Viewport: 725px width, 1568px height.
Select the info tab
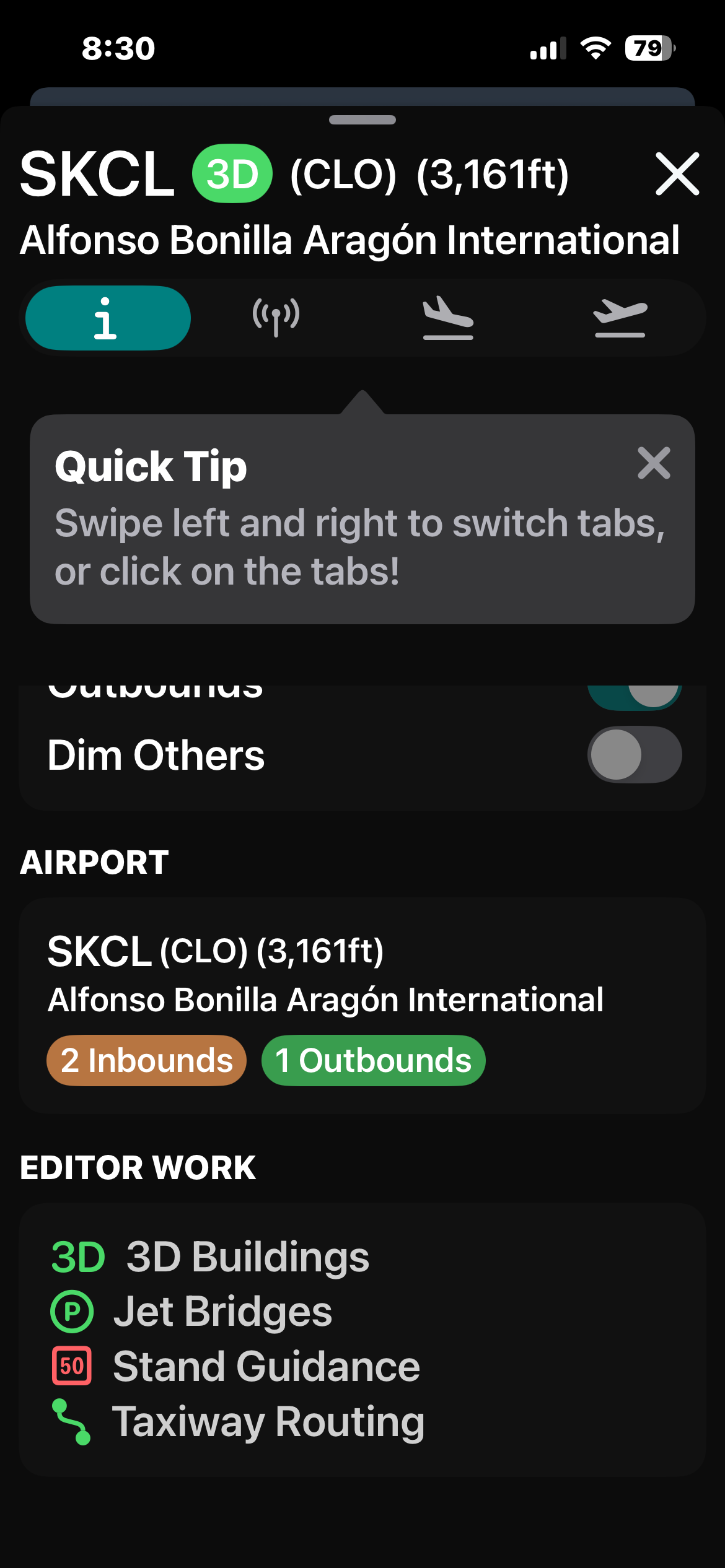[108, 318]
